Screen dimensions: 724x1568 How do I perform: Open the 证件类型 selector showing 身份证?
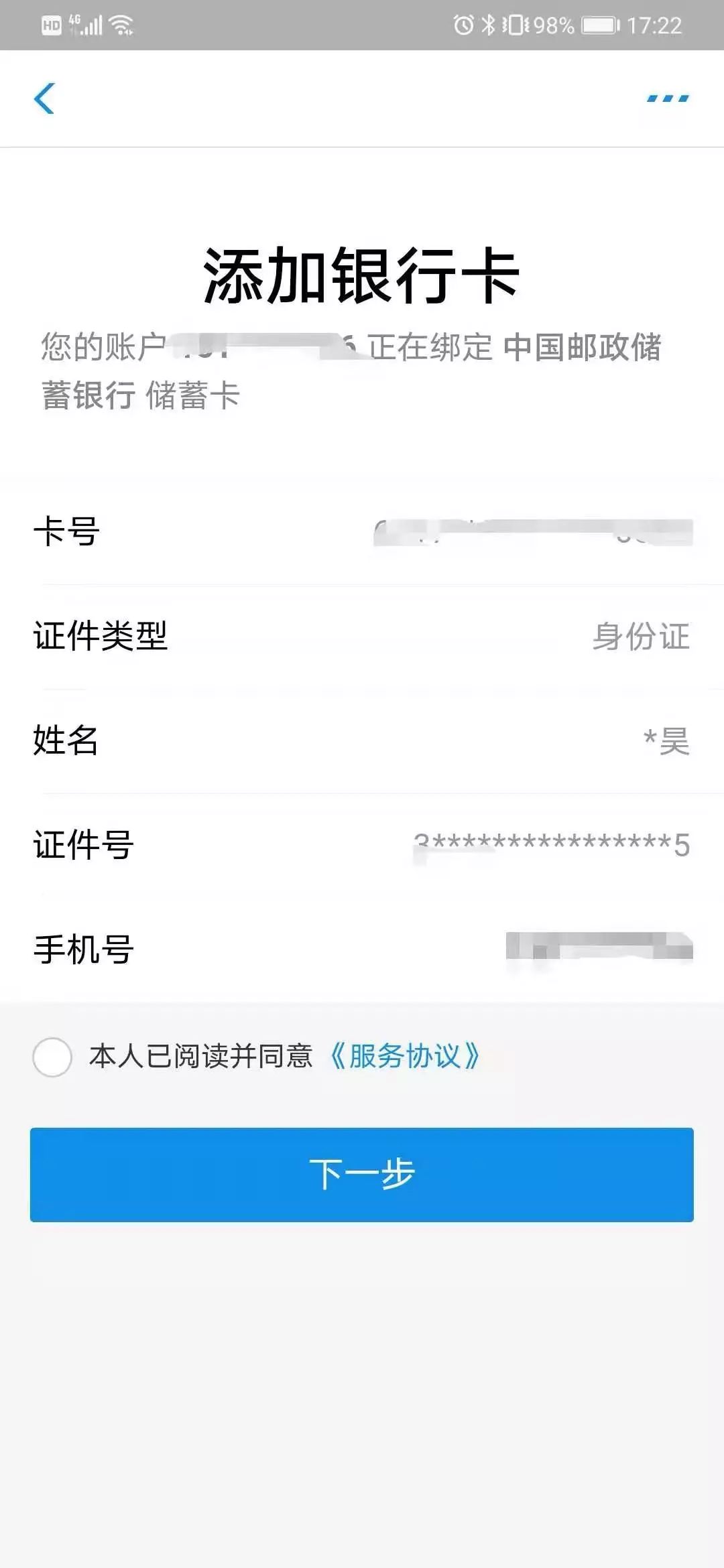(362, 636)
